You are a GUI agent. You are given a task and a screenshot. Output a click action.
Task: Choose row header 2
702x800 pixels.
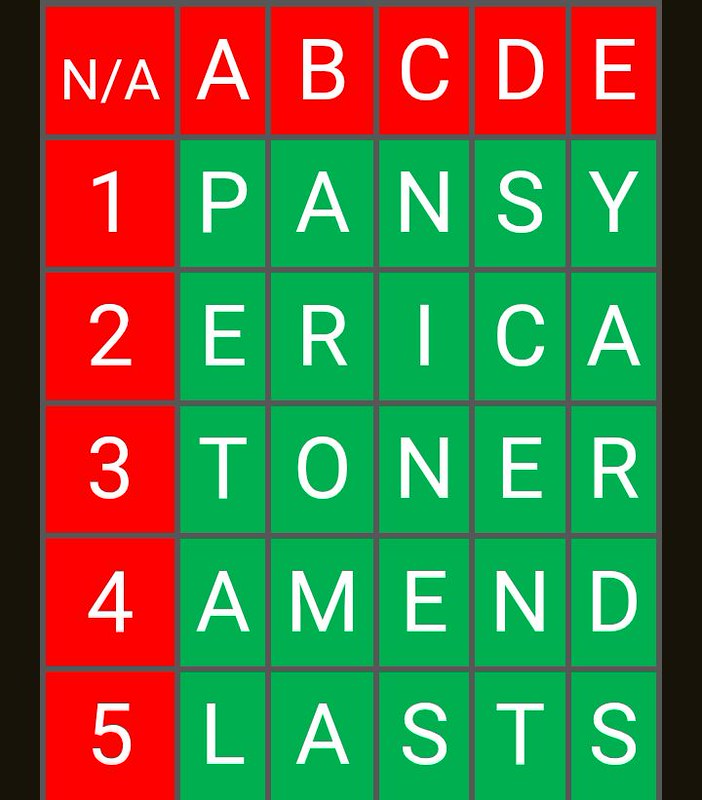point(110,336)
